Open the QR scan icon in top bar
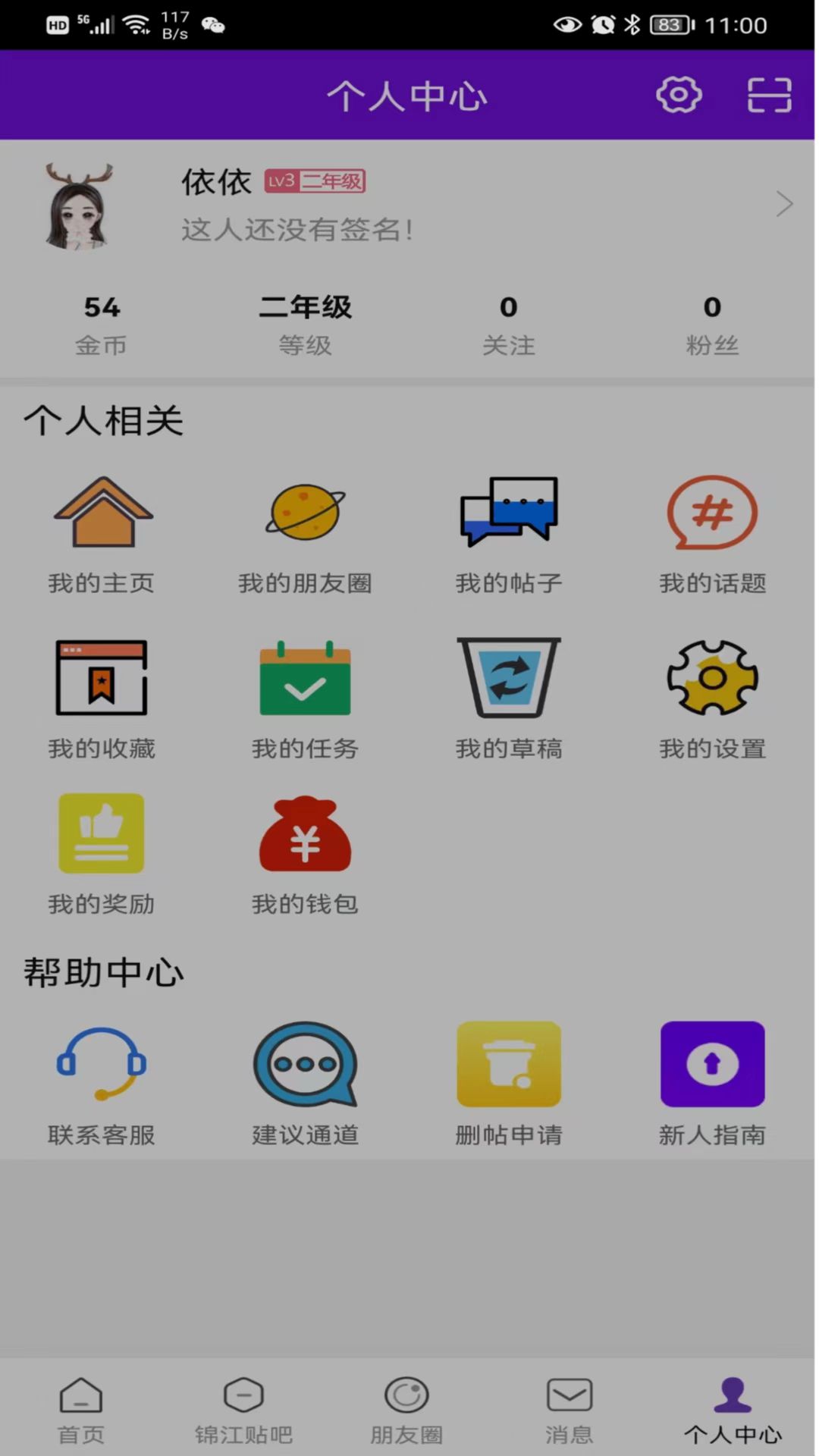Screen dimensions: 819x1456 [x=768, y=95]
